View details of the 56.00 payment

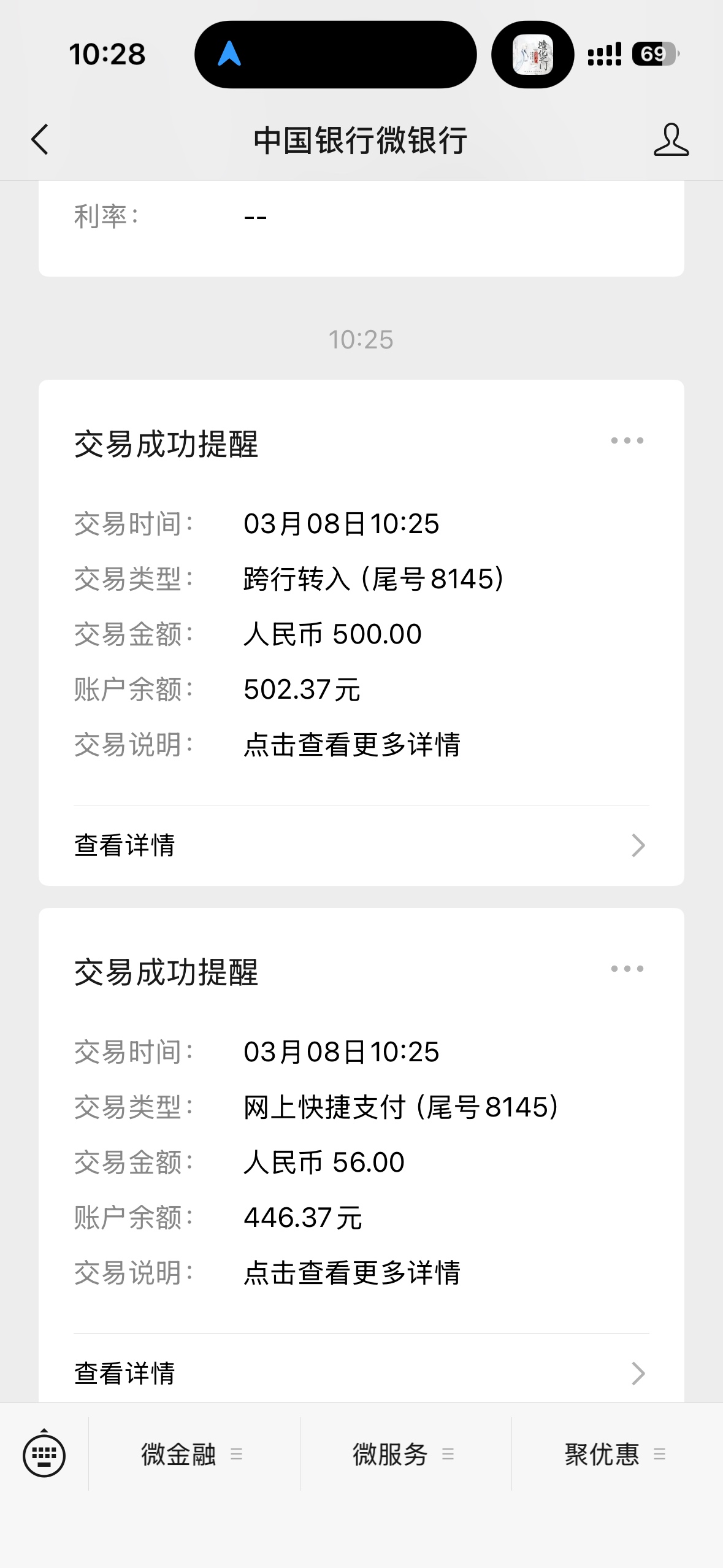[x=361, y=1373]
